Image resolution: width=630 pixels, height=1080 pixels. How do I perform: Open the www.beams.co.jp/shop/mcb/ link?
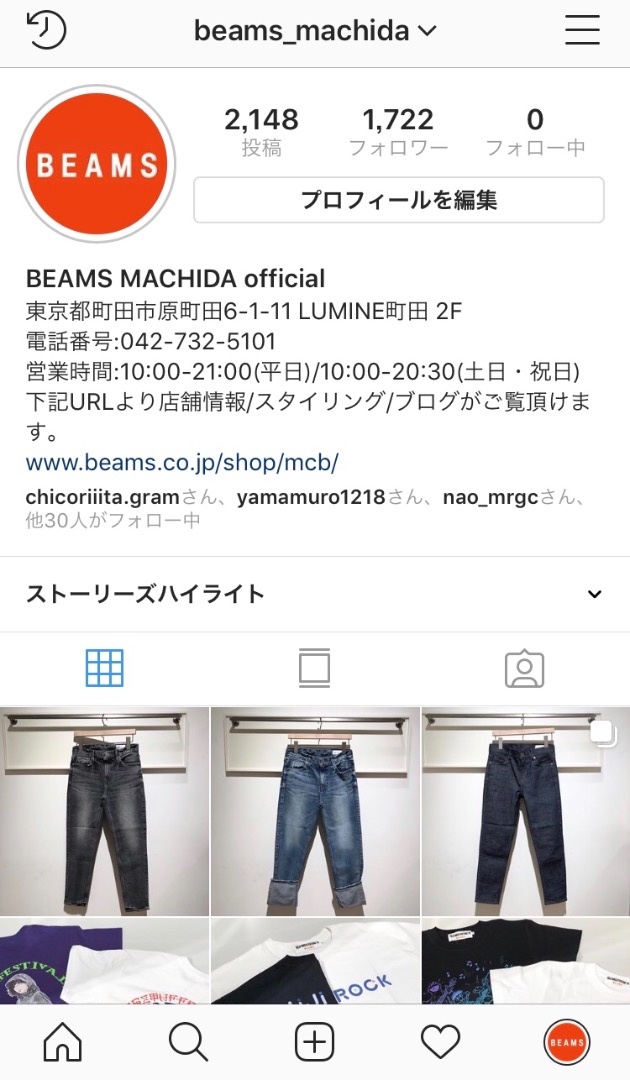(182, 463)
